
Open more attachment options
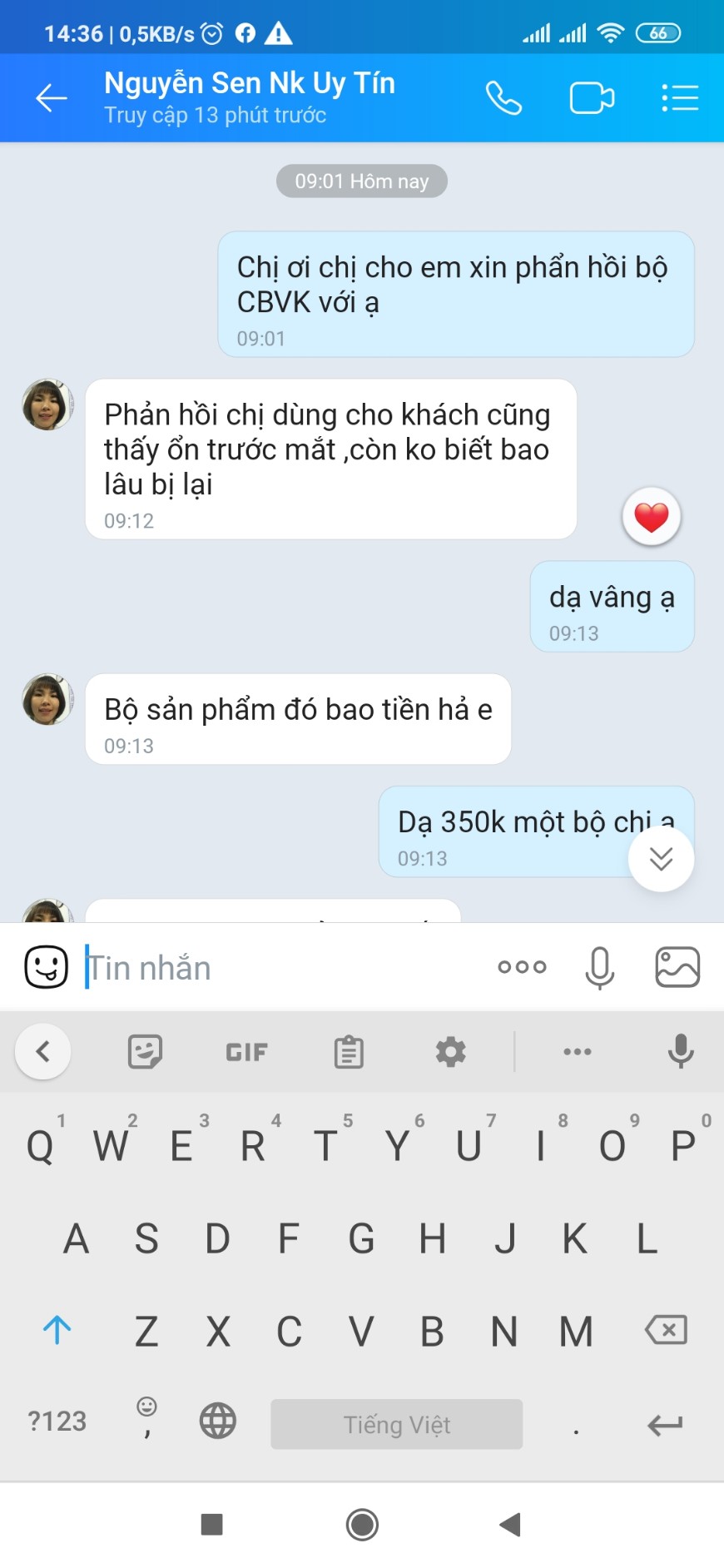522,967
